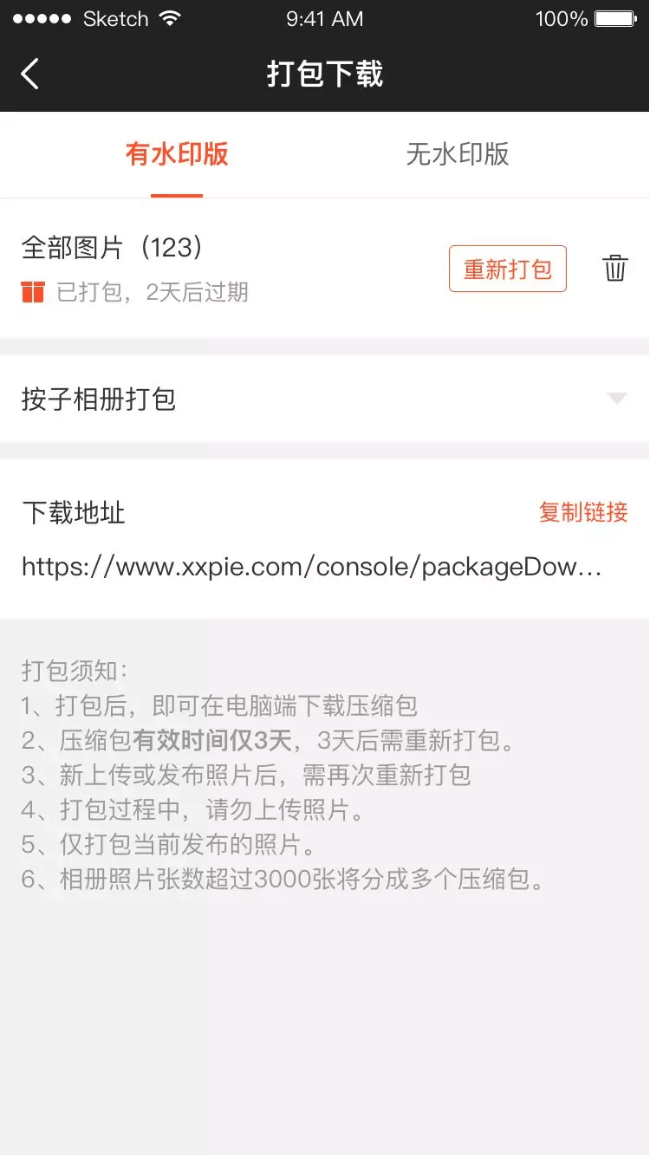Delete the packaged 全部图片 archive

tap(615, 268)
